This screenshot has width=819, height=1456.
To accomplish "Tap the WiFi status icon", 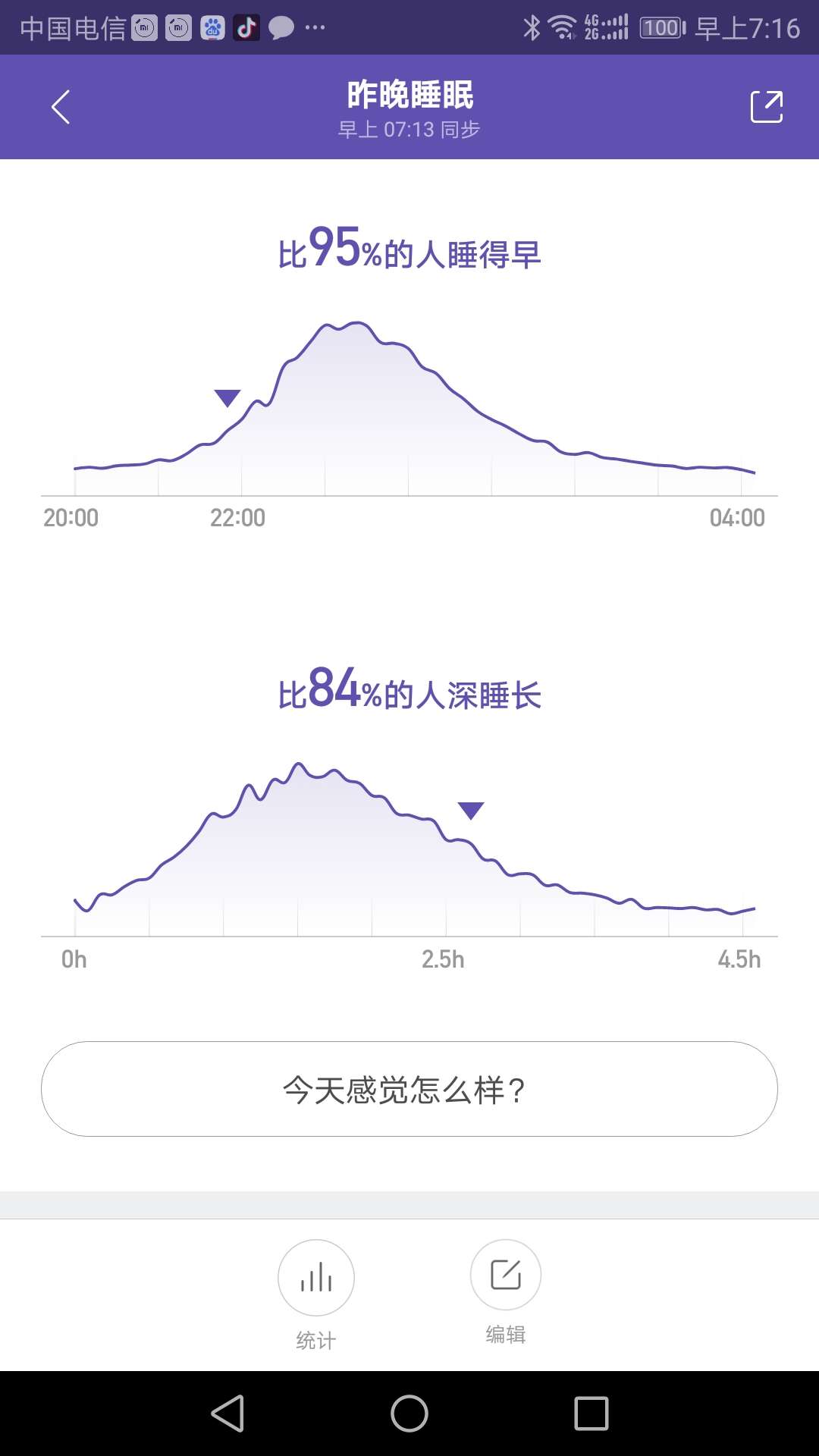I will 563,27.
